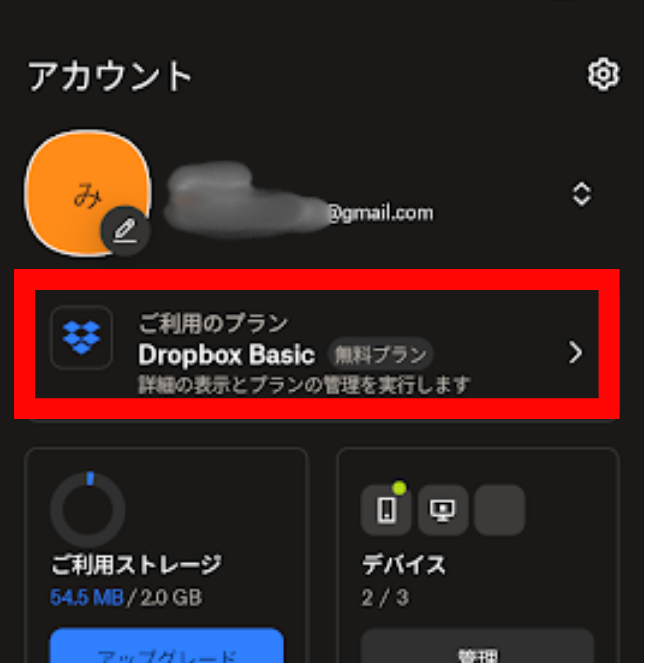Edit the profile avatar with pencil icon
The height and width of the screenshot is (664, 645).
click(125, 231)
